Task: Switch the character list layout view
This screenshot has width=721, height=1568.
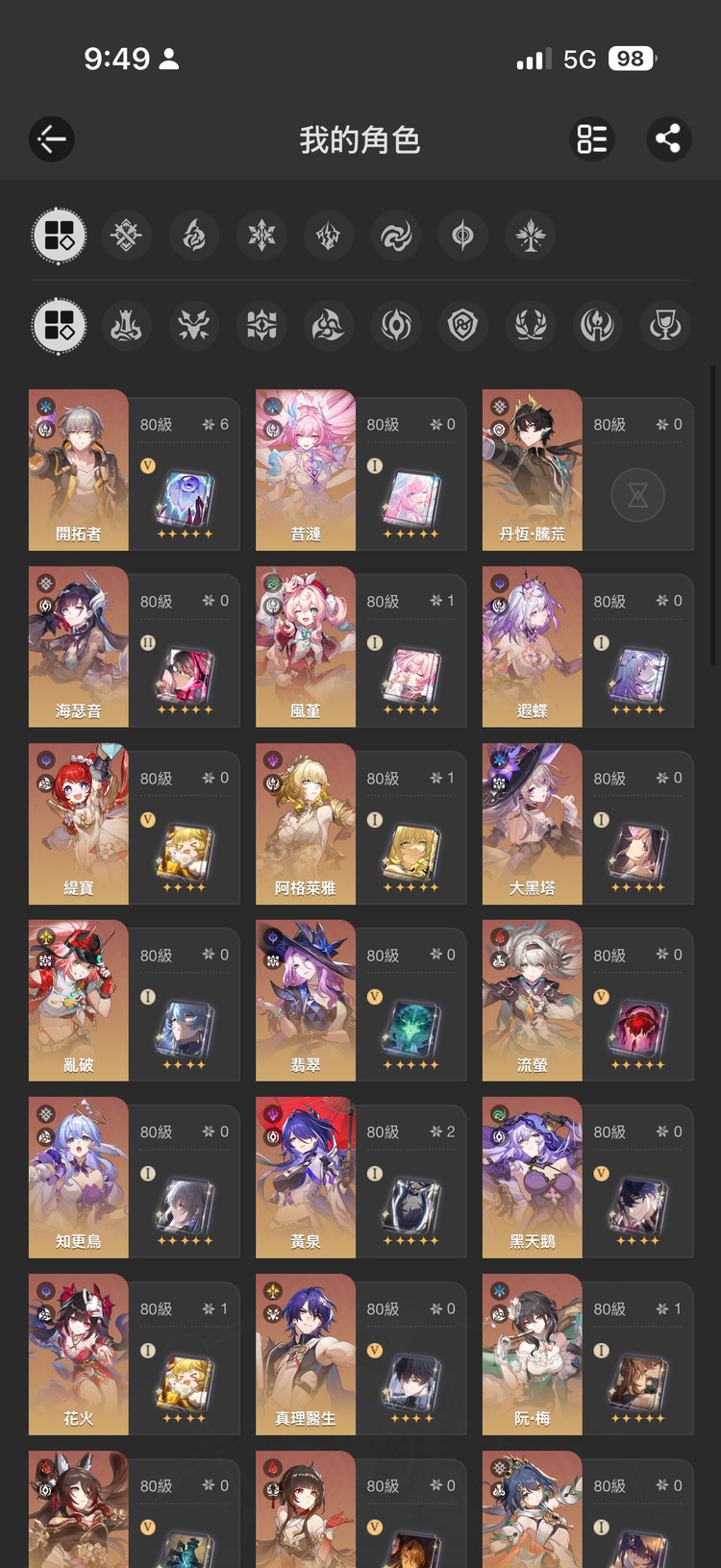Action: 592,139
